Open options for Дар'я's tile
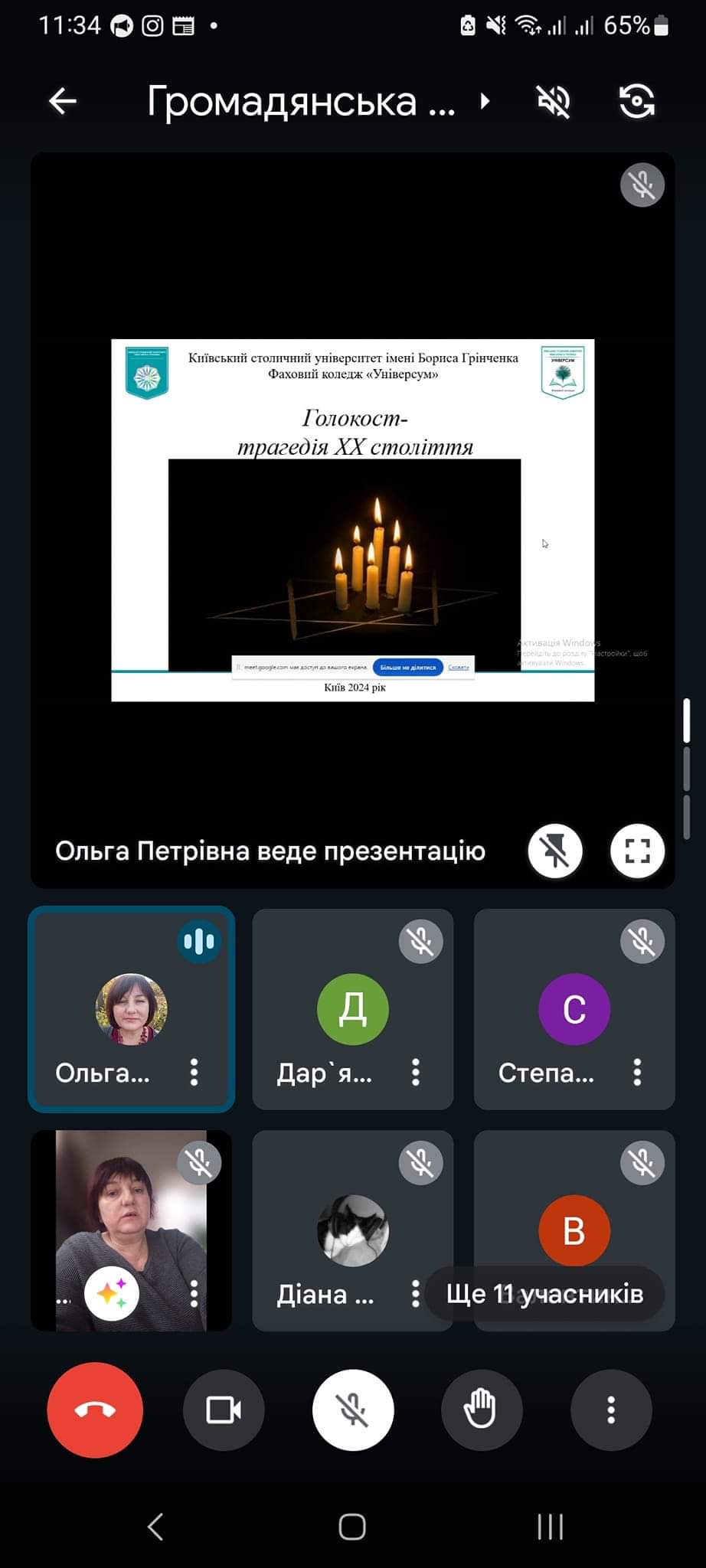This screenshot has width=706, height=1568. [416, 1072]
